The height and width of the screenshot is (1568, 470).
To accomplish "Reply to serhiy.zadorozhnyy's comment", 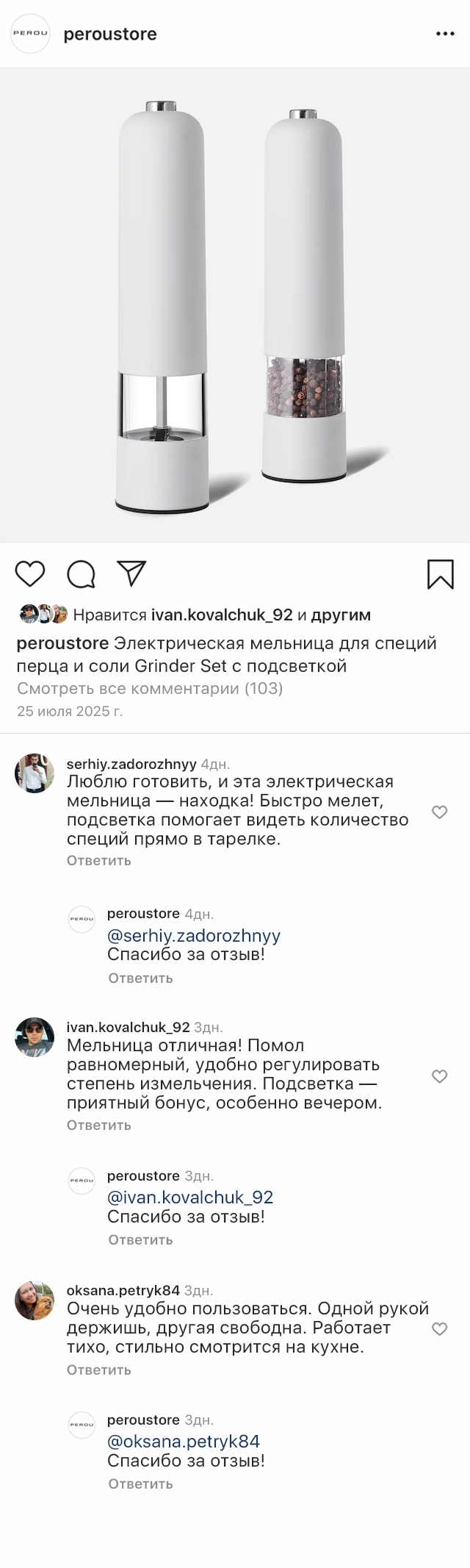I will click(99, 860).
